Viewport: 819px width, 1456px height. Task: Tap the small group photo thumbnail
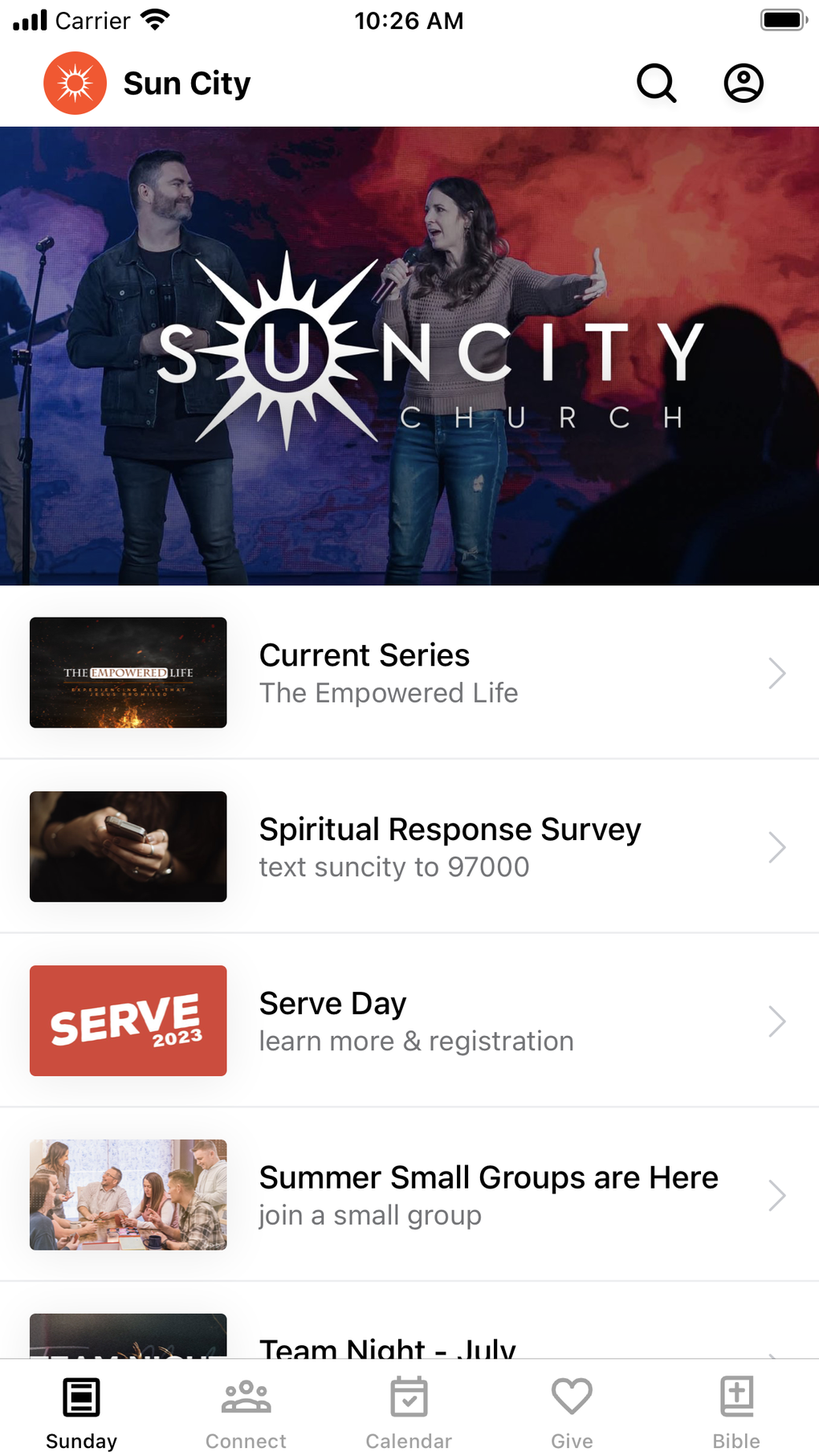pos(128,1195)
